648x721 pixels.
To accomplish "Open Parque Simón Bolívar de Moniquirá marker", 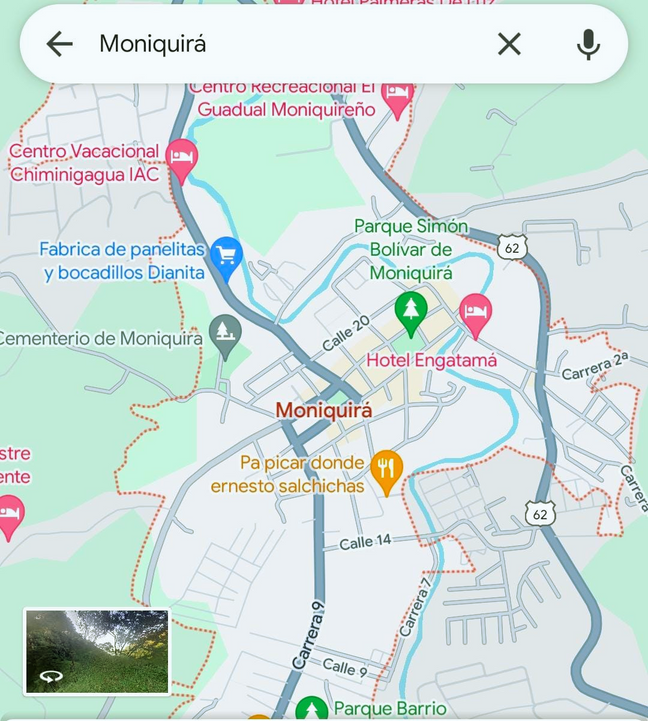I will coord(410,310).
